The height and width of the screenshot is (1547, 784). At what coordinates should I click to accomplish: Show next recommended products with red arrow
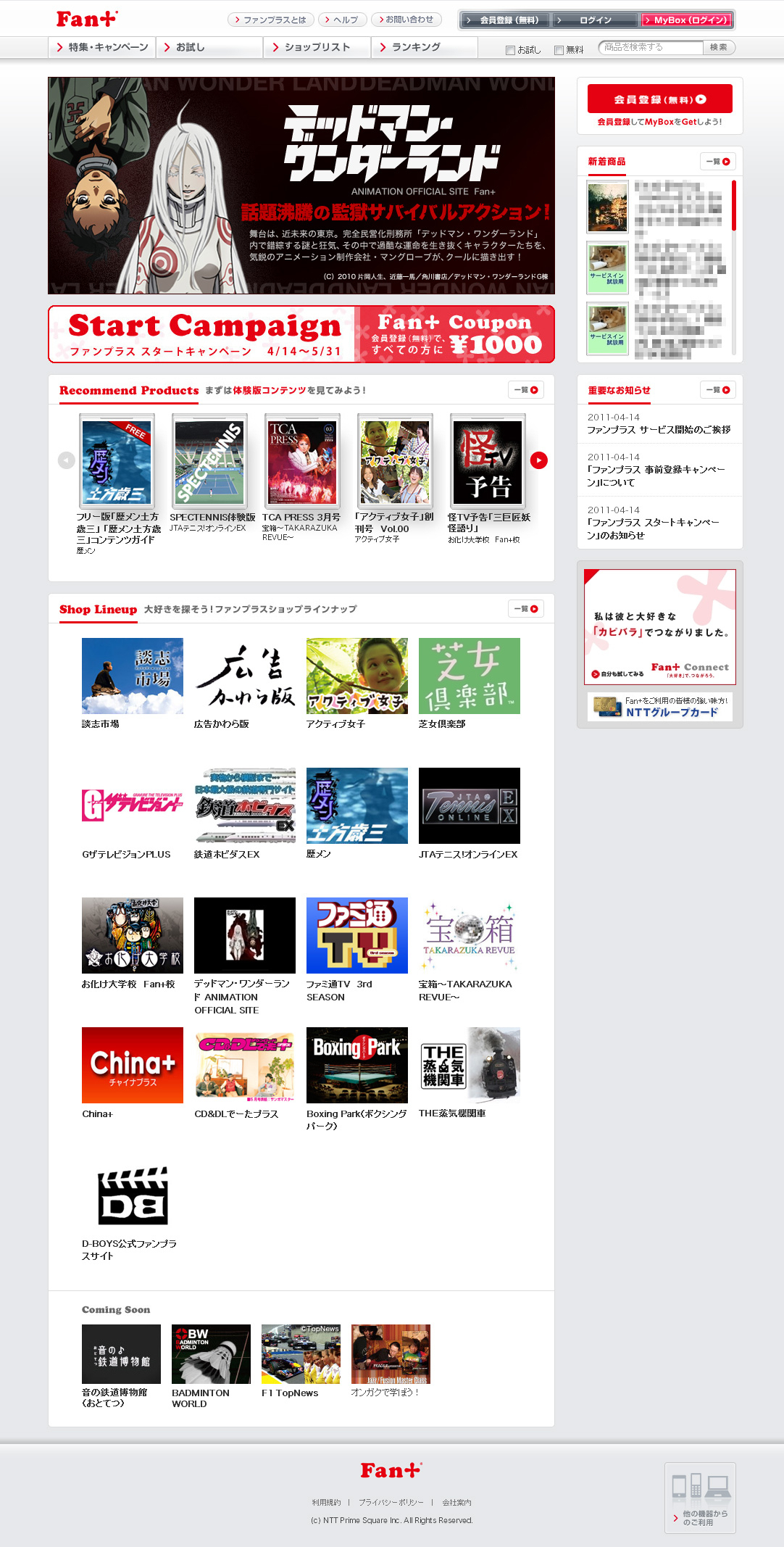pos(539,460)
